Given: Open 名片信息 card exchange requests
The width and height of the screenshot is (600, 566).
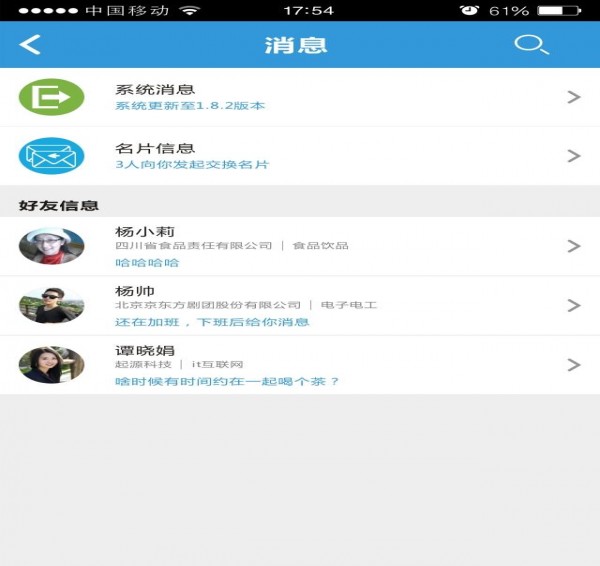Looking at the screenshot, I should pos(300,156).
